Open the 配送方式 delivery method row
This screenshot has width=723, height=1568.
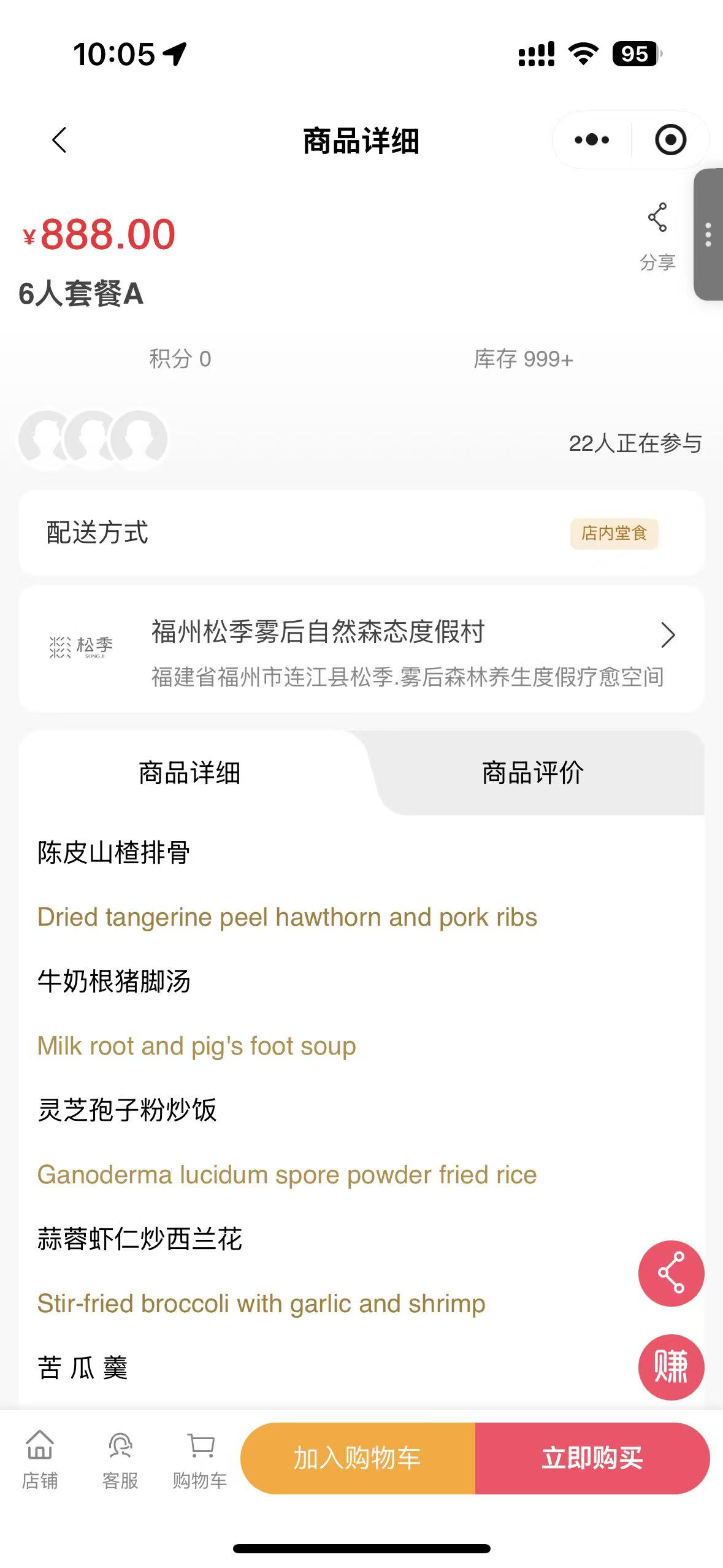(362, 532)
